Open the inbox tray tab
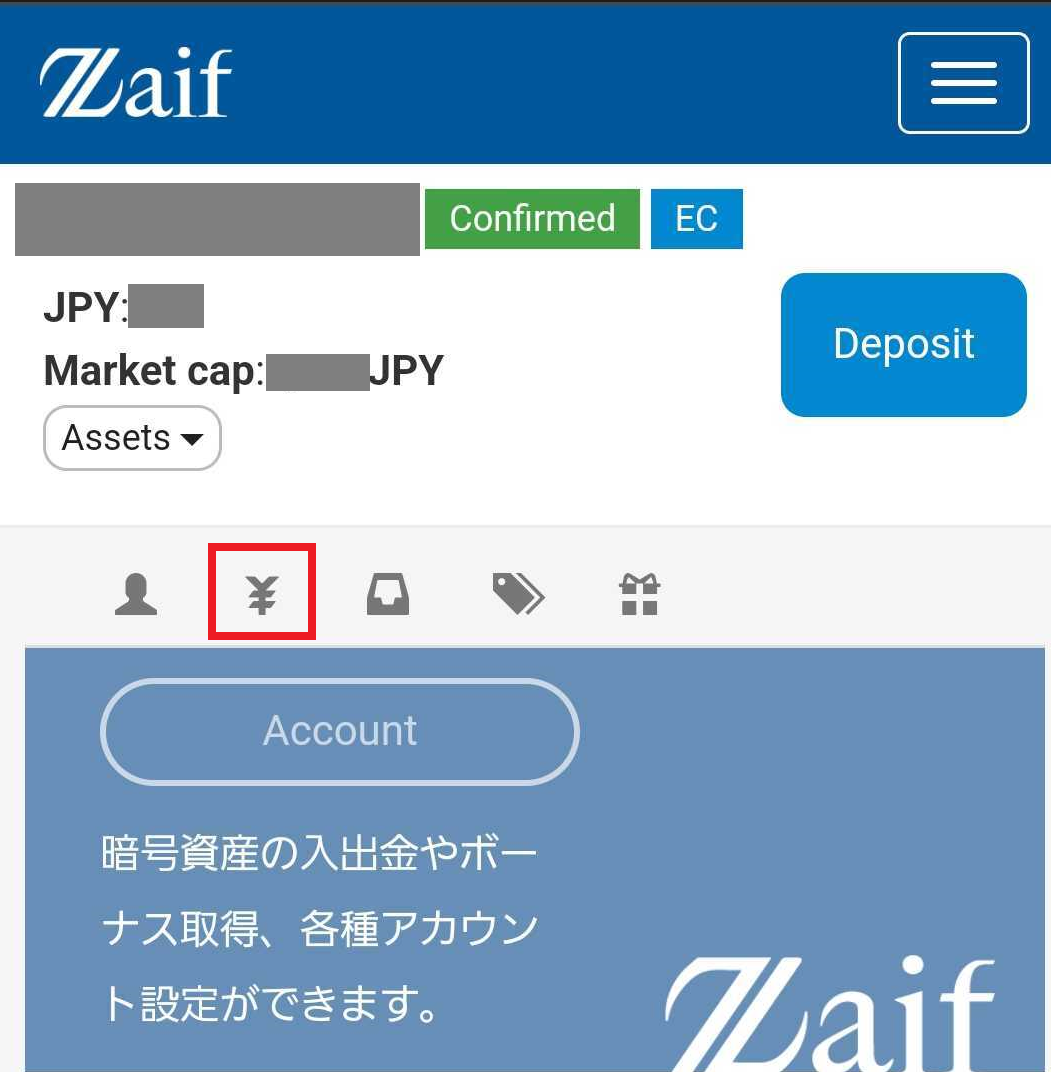The image size is (1051, 1072). tap(388, 594)
